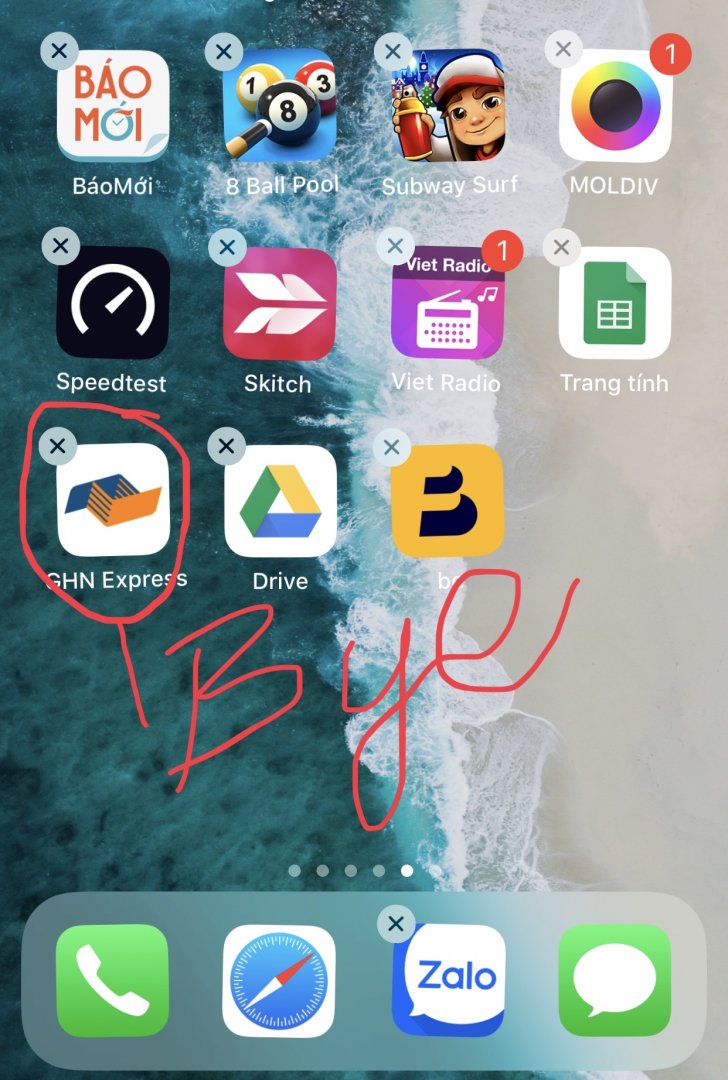Viewport: 728px width, 1080px height.
Task: Tap the home screen page indicator dots
Action: [x=350, y=870]
